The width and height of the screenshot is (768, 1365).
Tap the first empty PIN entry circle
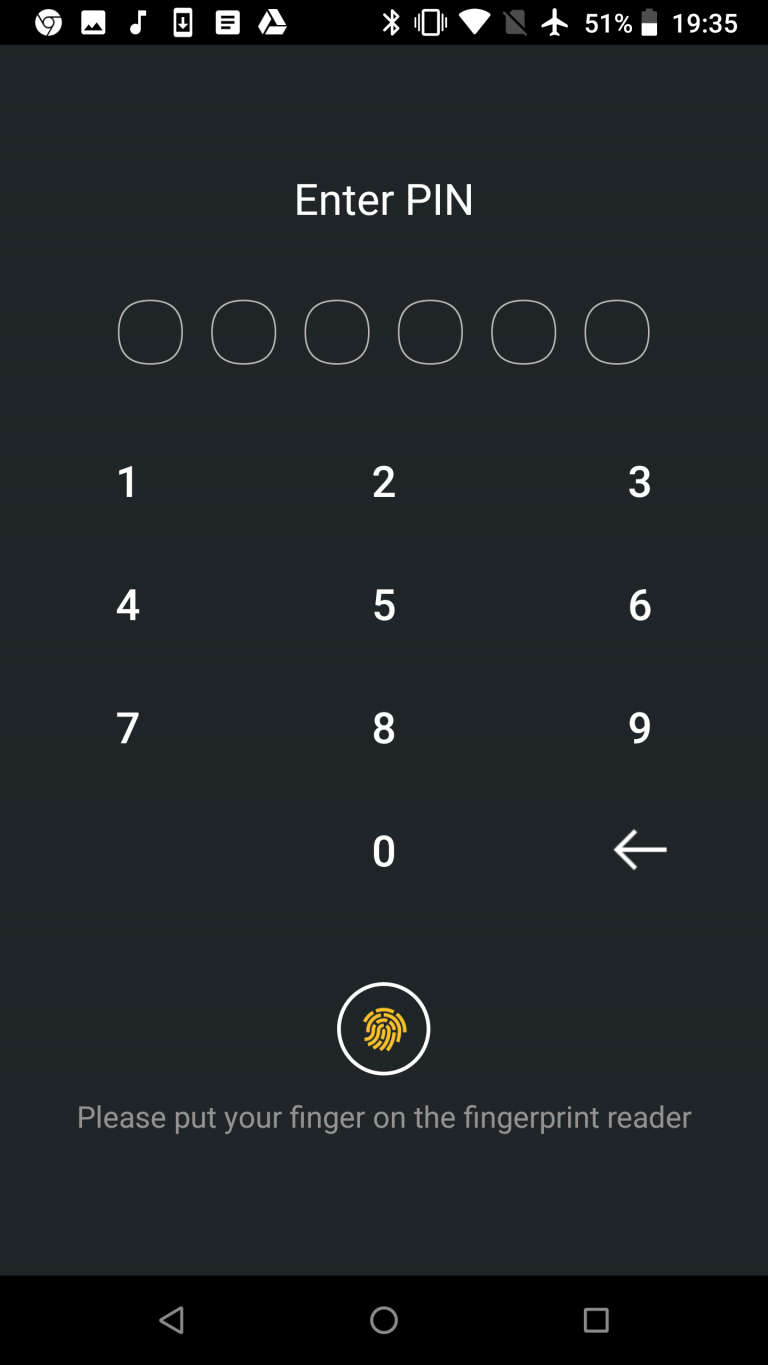tap(150, 331)
